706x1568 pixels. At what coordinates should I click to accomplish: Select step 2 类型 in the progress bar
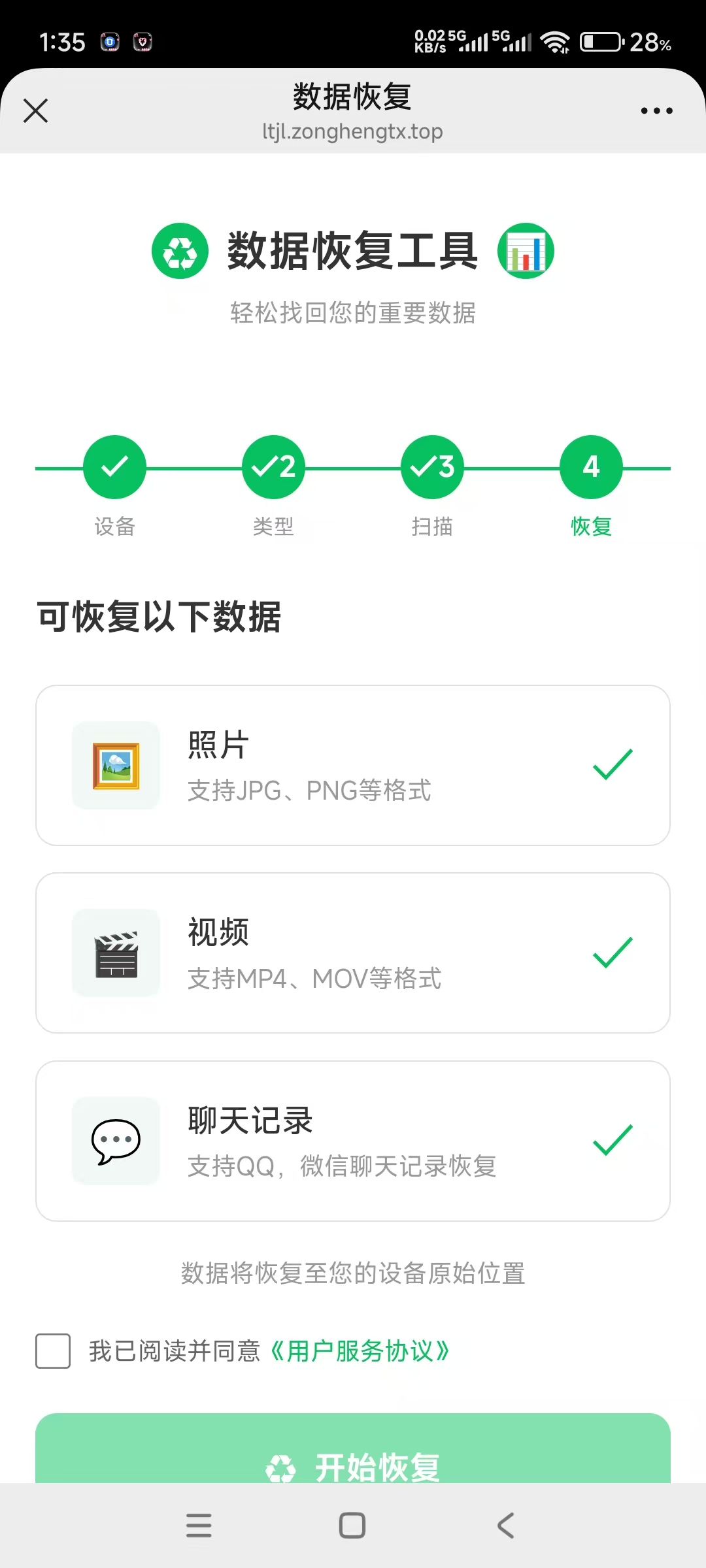(273, 466)
